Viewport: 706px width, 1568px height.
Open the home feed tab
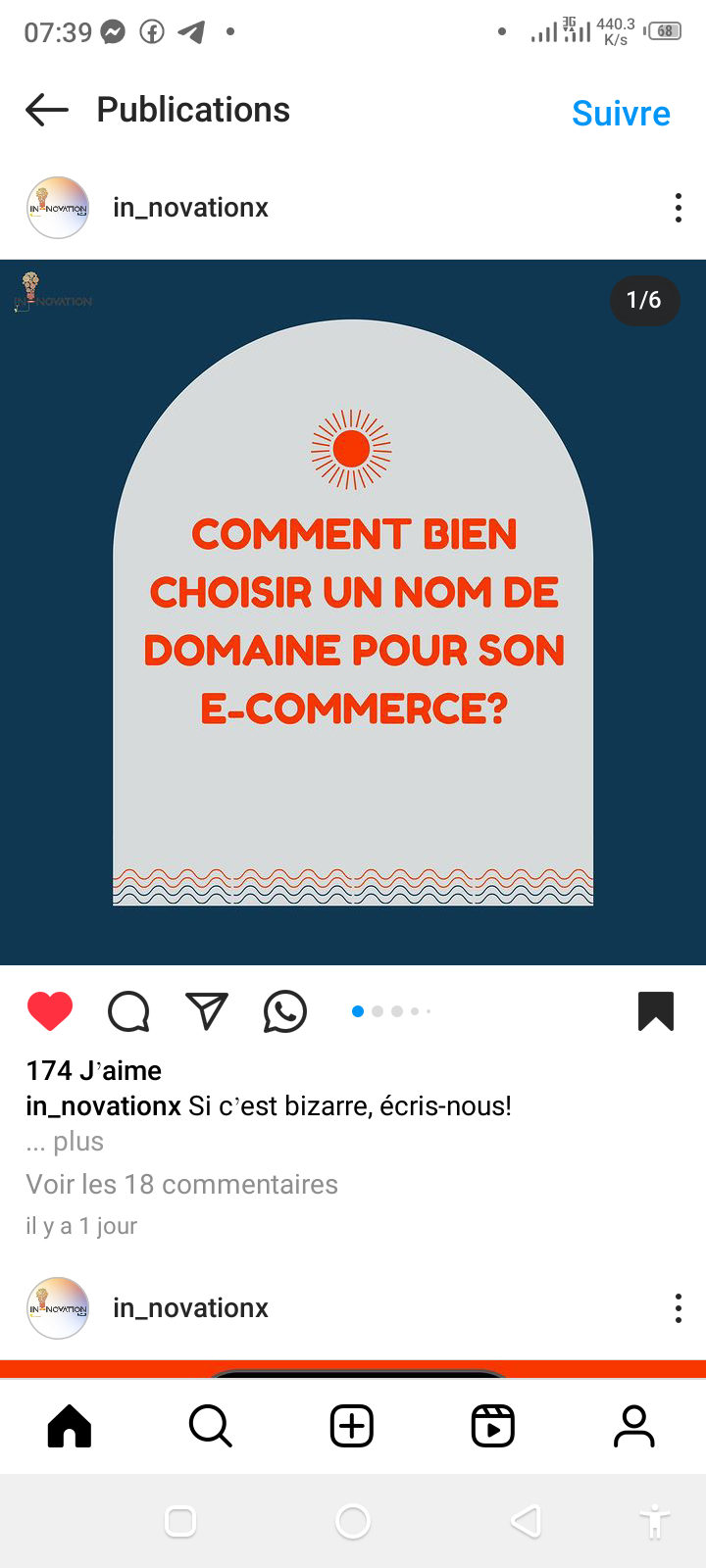(x=70, y=1426)
